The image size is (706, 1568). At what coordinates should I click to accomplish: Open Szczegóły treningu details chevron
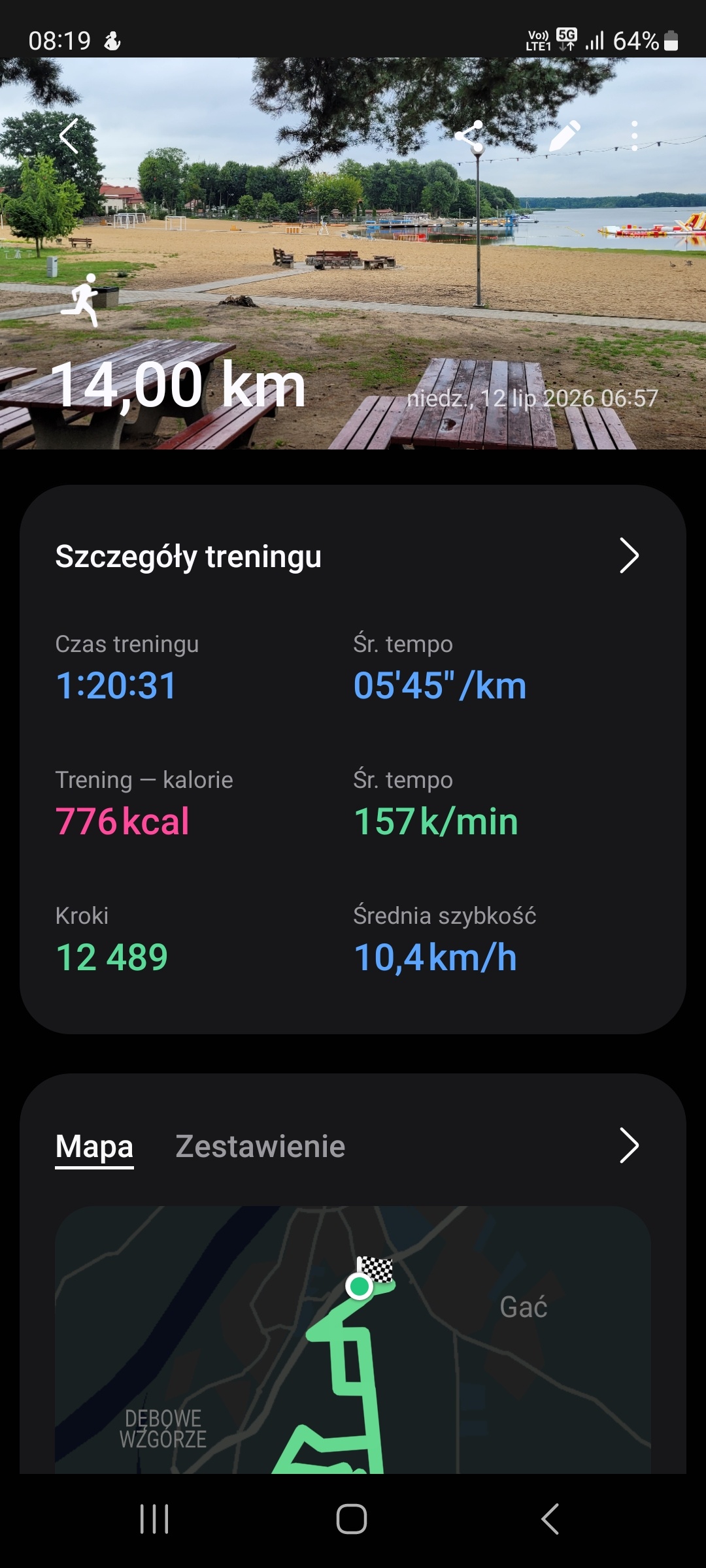(x=629, y=556)
